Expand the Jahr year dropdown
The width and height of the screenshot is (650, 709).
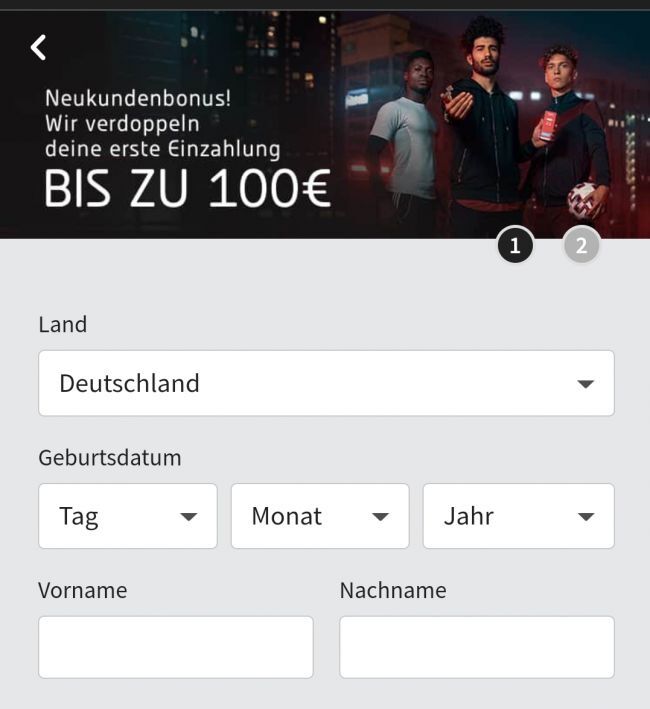[x=518, y=516]
